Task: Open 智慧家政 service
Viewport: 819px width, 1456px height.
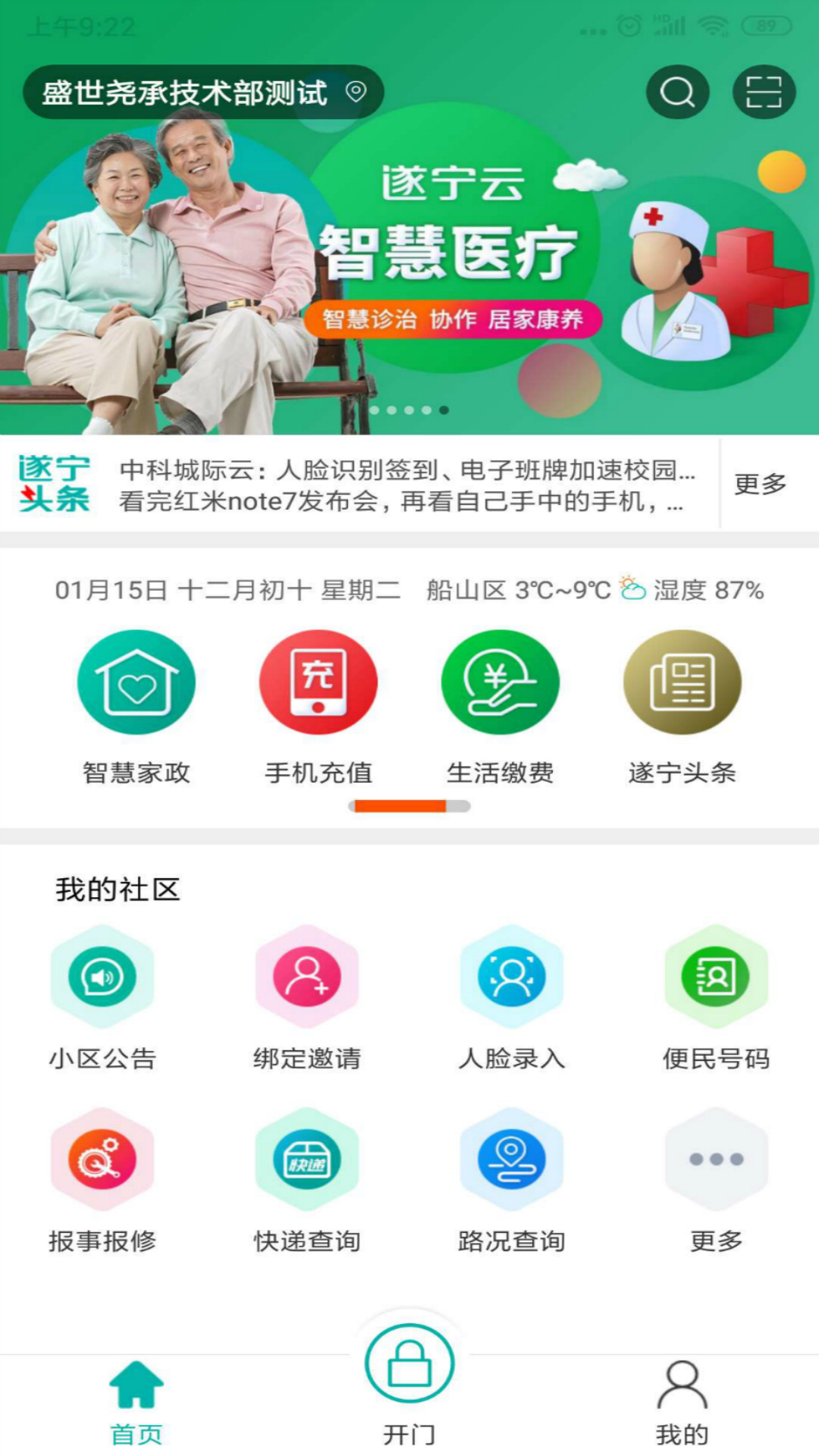Action: pyautogui.click(x=136, y=682)
